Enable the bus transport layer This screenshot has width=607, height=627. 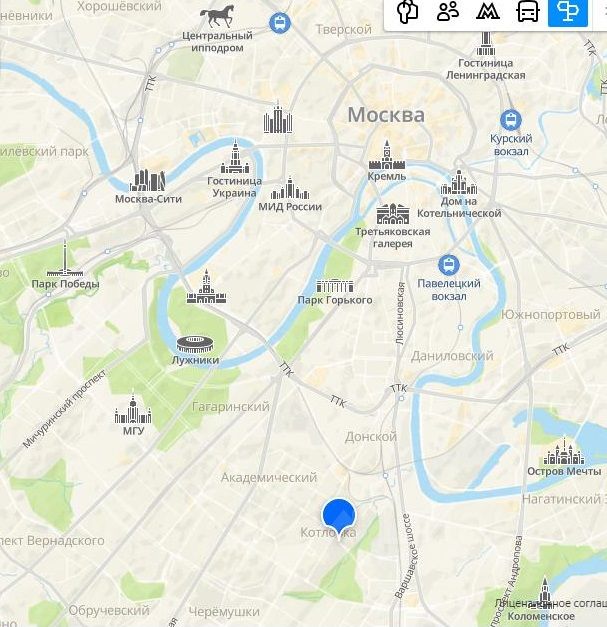[527, 12]
